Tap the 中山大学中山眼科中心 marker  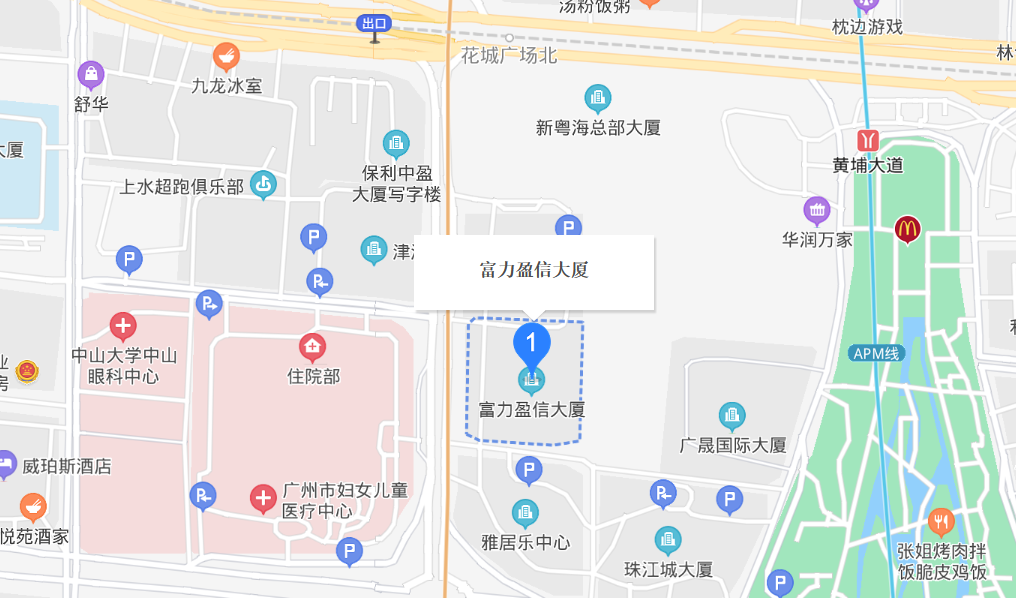124,326
